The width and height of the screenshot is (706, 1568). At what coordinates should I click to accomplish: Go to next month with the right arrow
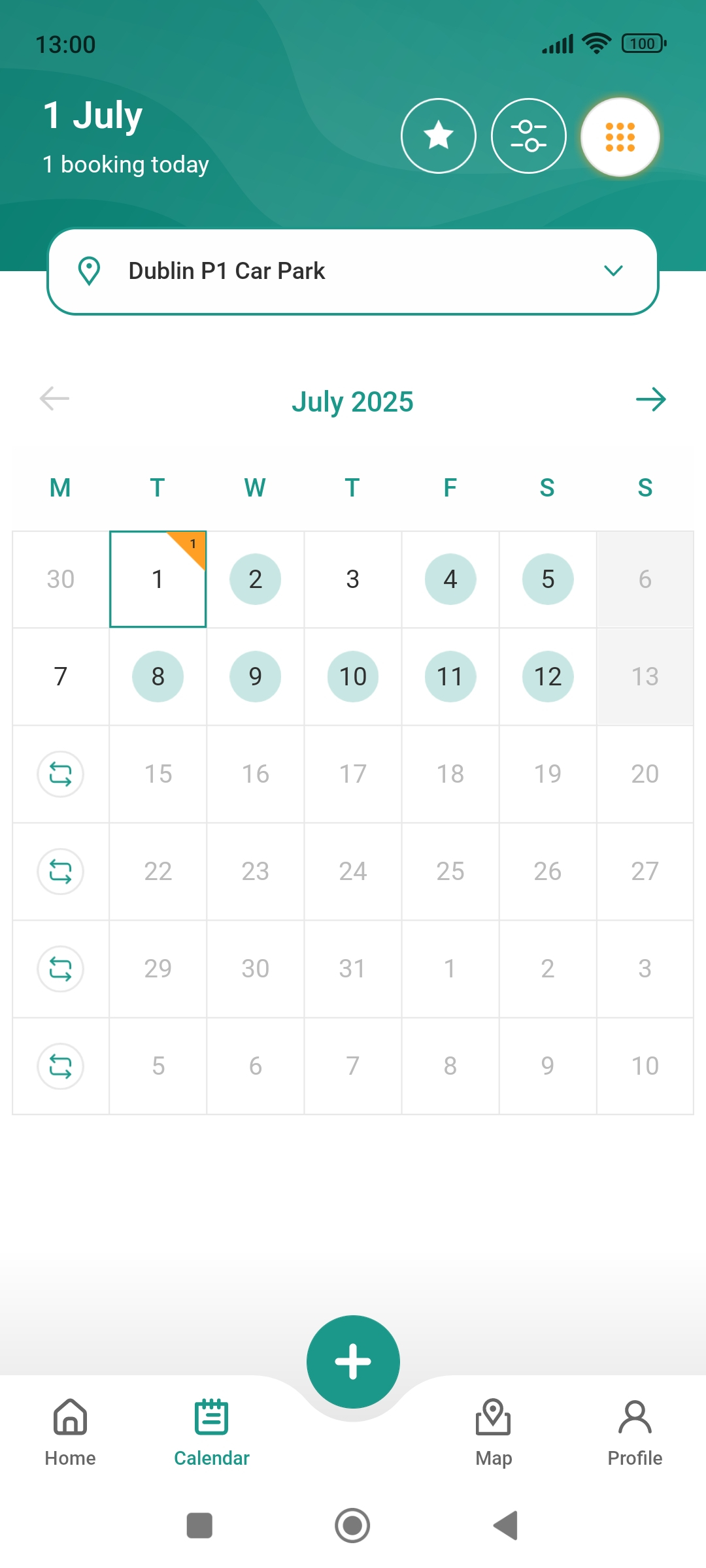650,399
